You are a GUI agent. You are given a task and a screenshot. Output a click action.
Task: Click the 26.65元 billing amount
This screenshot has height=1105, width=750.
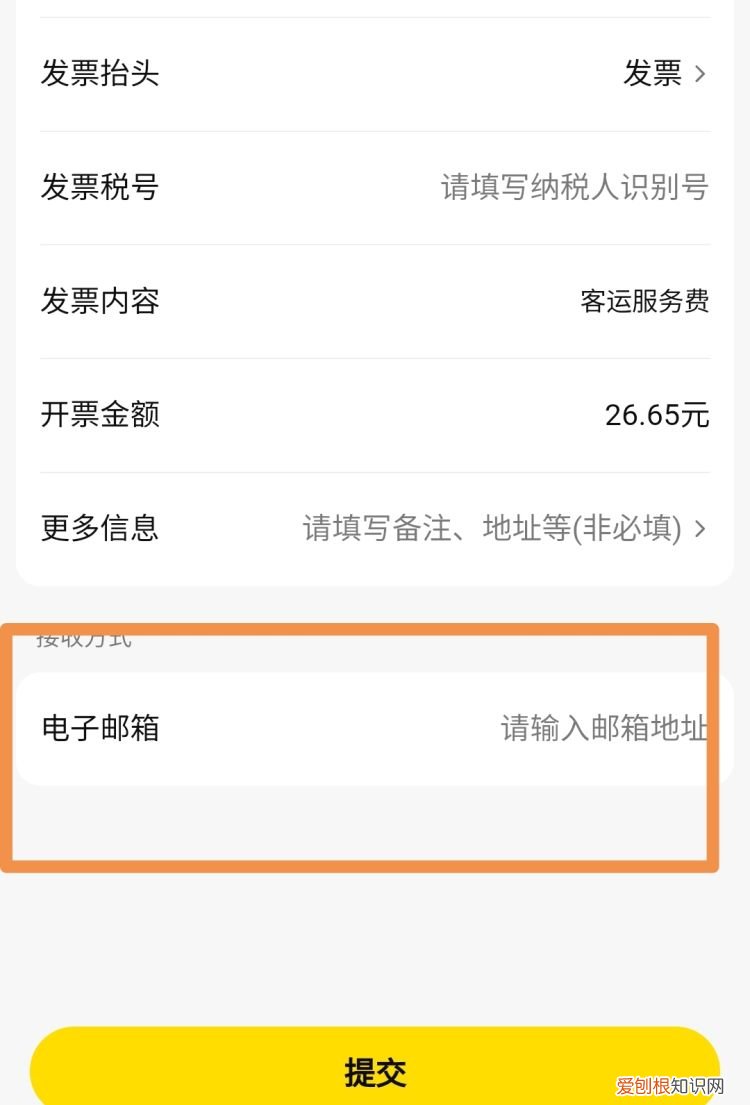click(657, 415)
